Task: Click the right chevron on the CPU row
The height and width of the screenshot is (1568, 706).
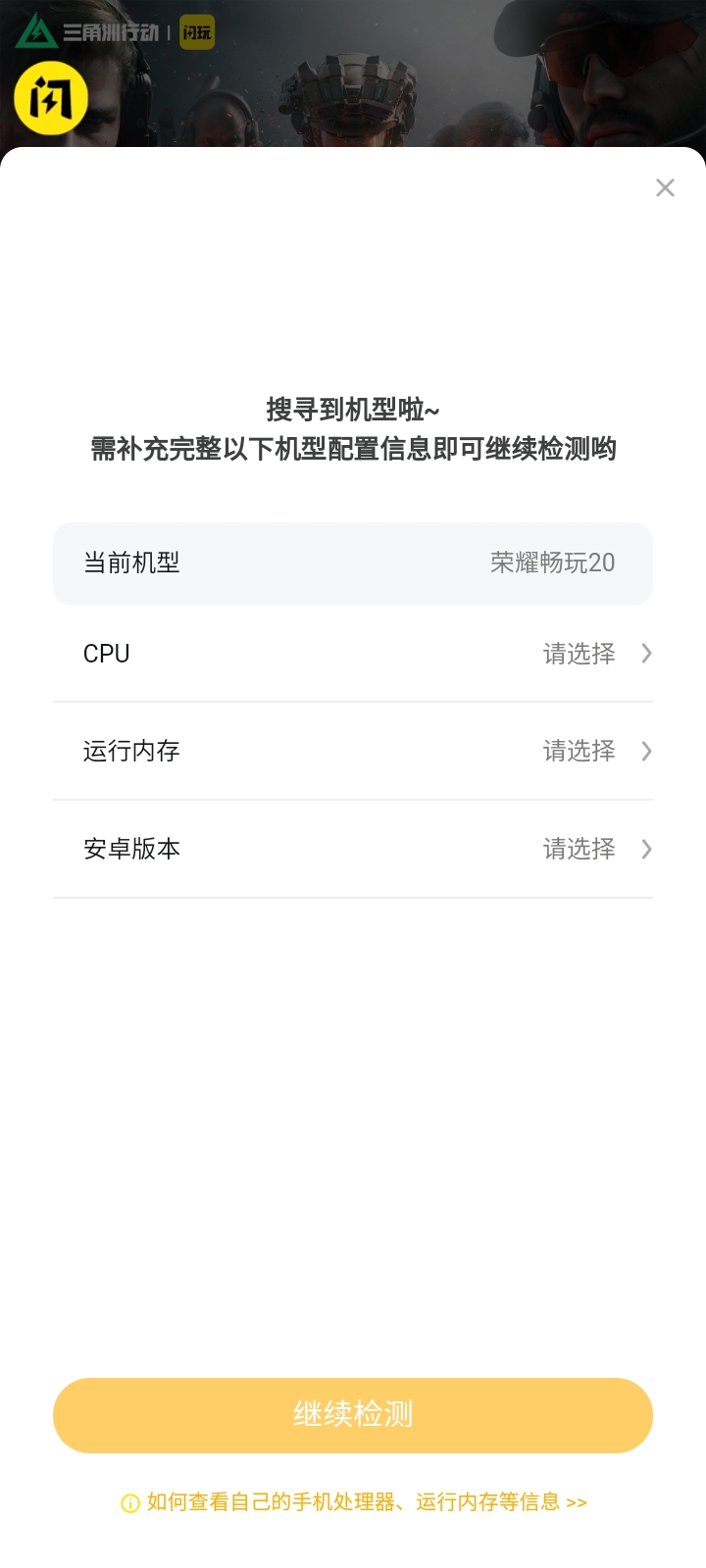Action: point(645,654)
